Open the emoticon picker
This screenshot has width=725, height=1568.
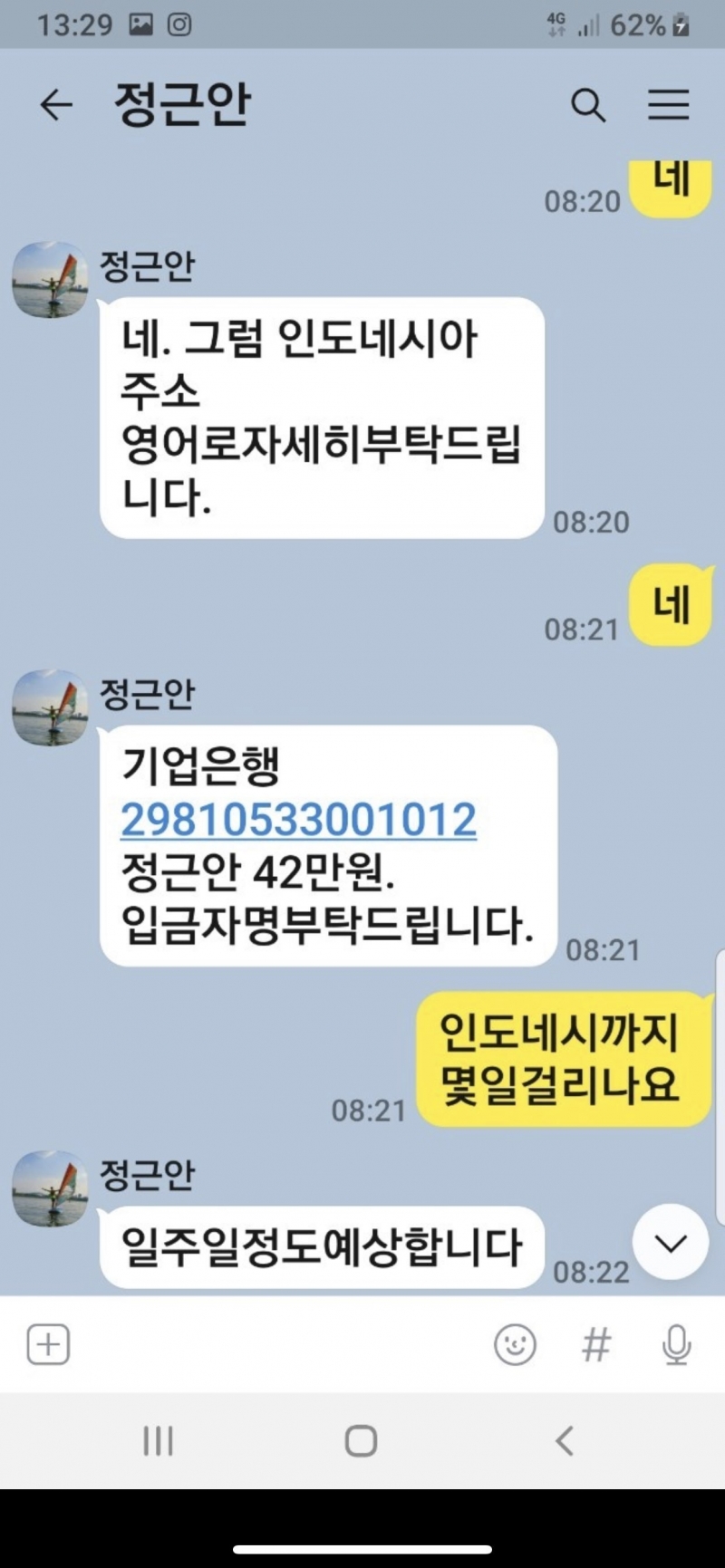(x=515, y=1345)
